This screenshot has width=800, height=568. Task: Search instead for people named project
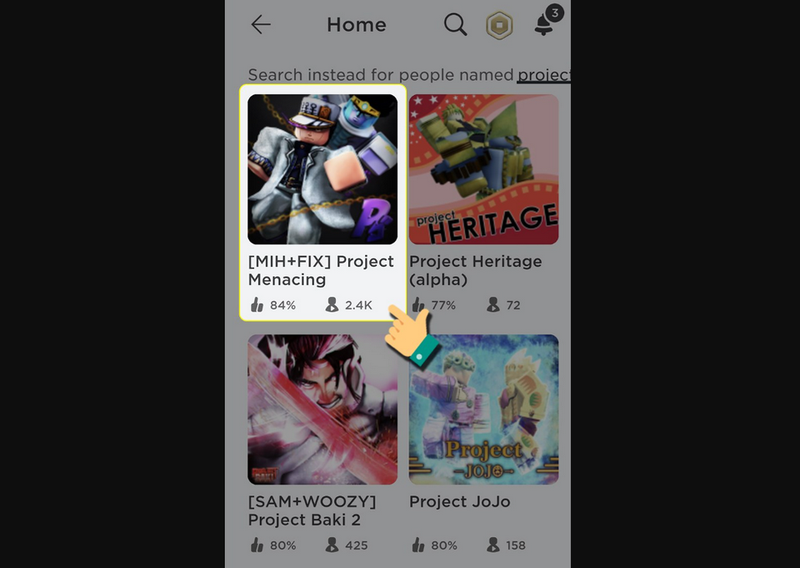tap(543, 75)
